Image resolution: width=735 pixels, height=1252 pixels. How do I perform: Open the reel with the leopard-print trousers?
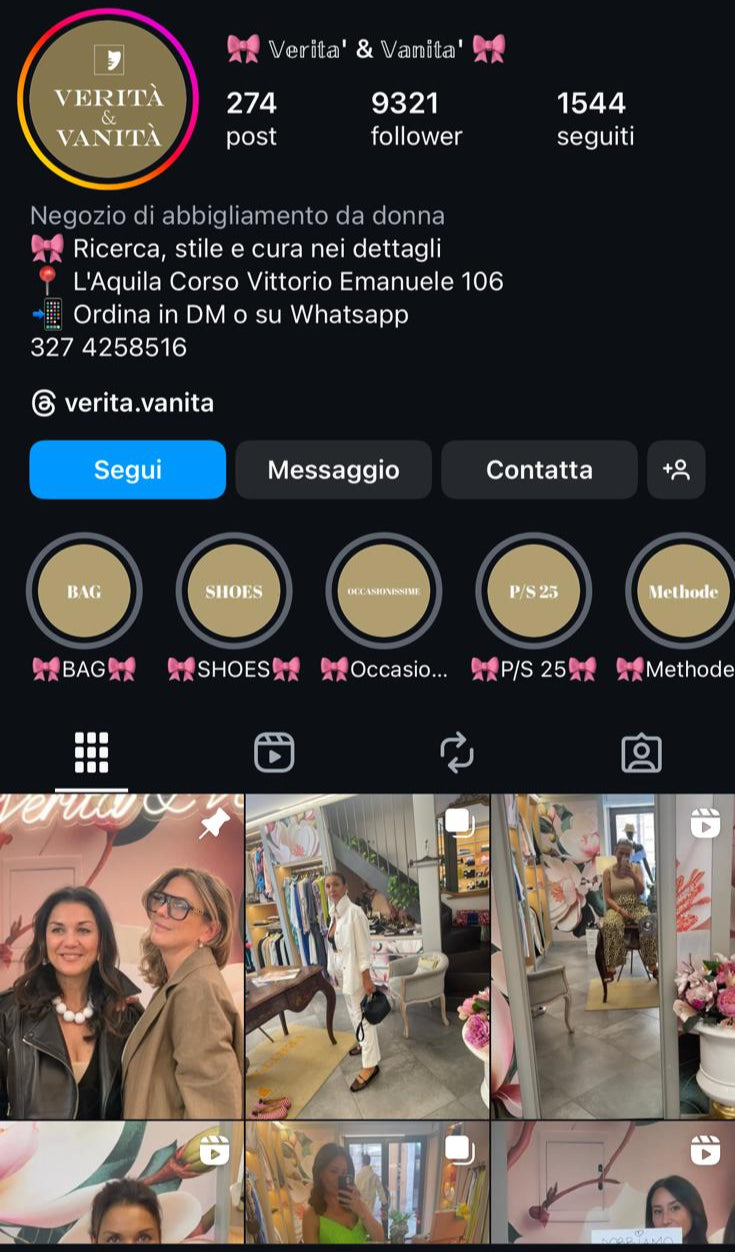[x=612, y=957]
